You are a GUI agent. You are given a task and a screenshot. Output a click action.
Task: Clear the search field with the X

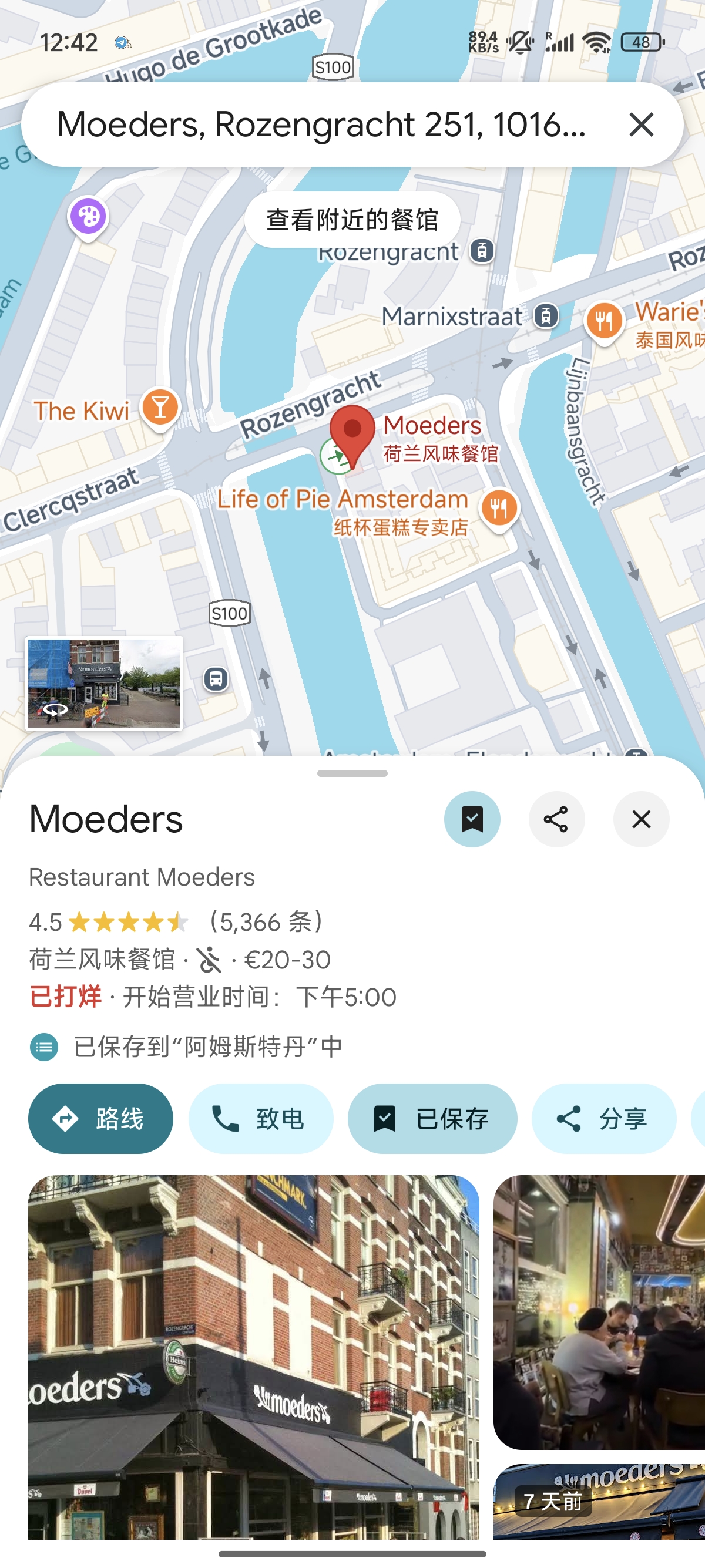tap(641, 126)
